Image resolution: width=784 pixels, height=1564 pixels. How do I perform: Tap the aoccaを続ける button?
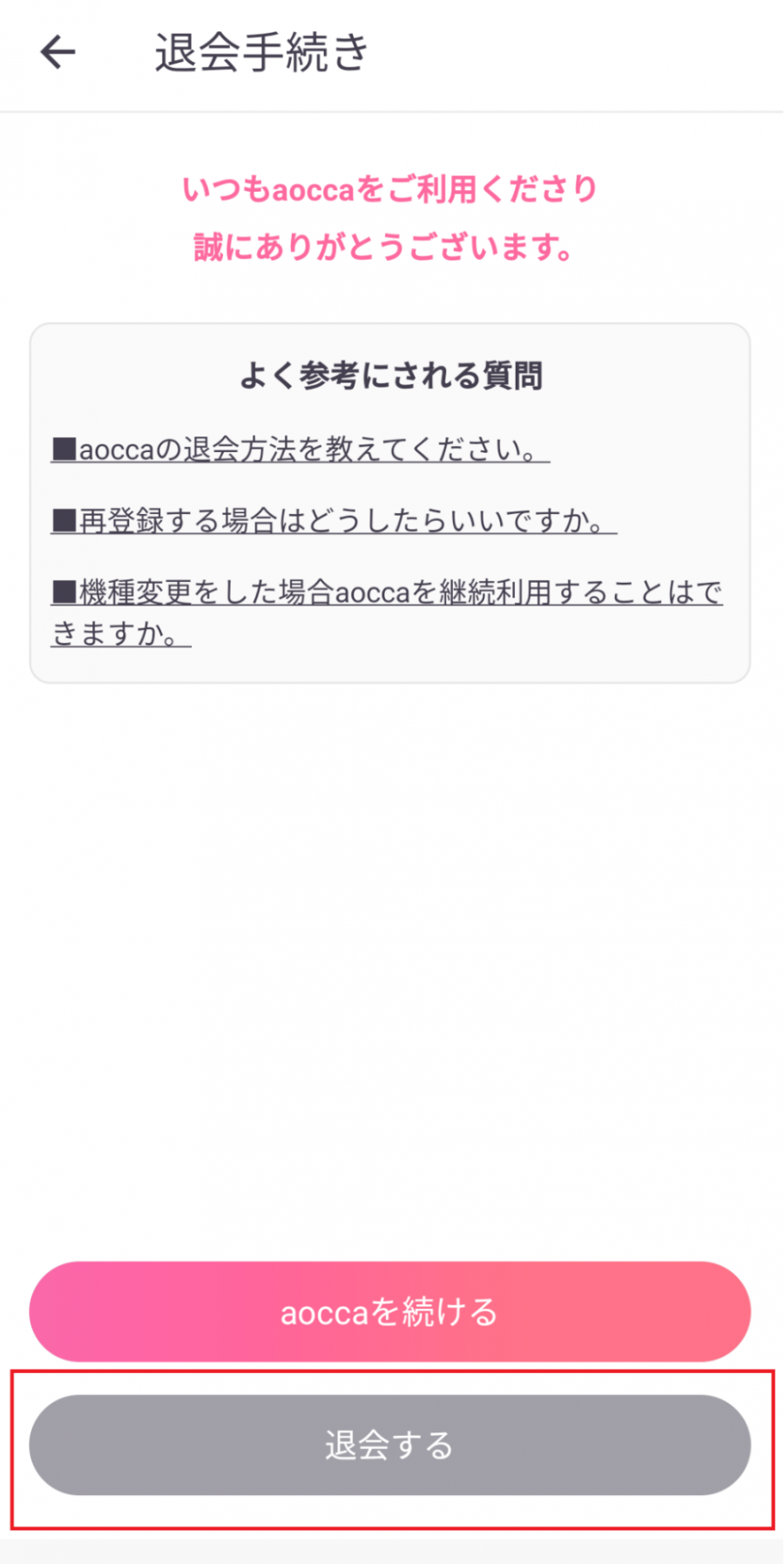390,1311
